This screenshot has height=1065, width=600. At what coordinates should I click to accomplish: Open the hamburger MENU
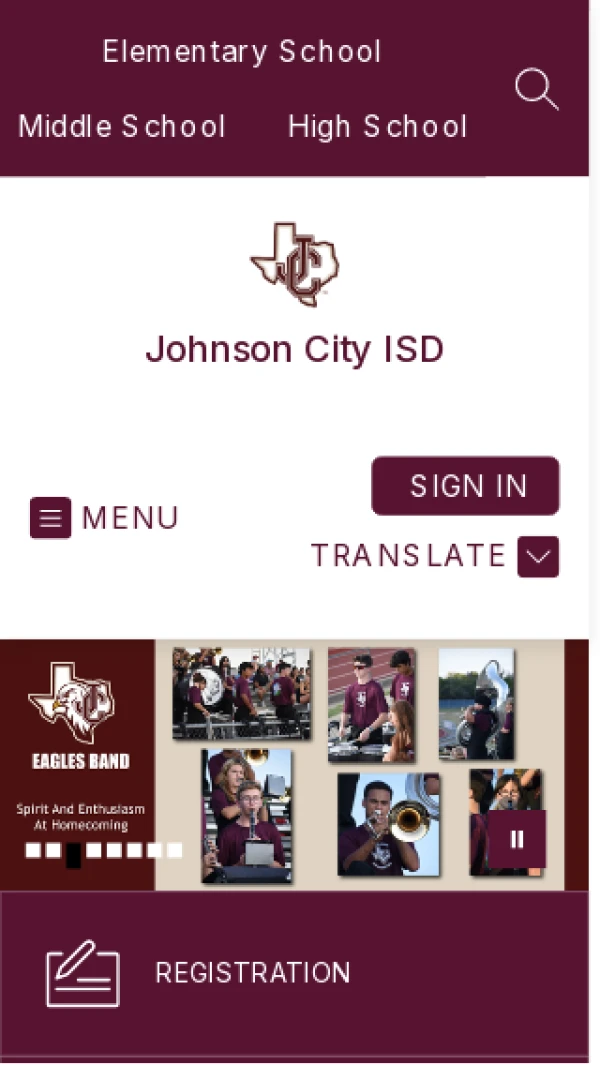(104, 518)
